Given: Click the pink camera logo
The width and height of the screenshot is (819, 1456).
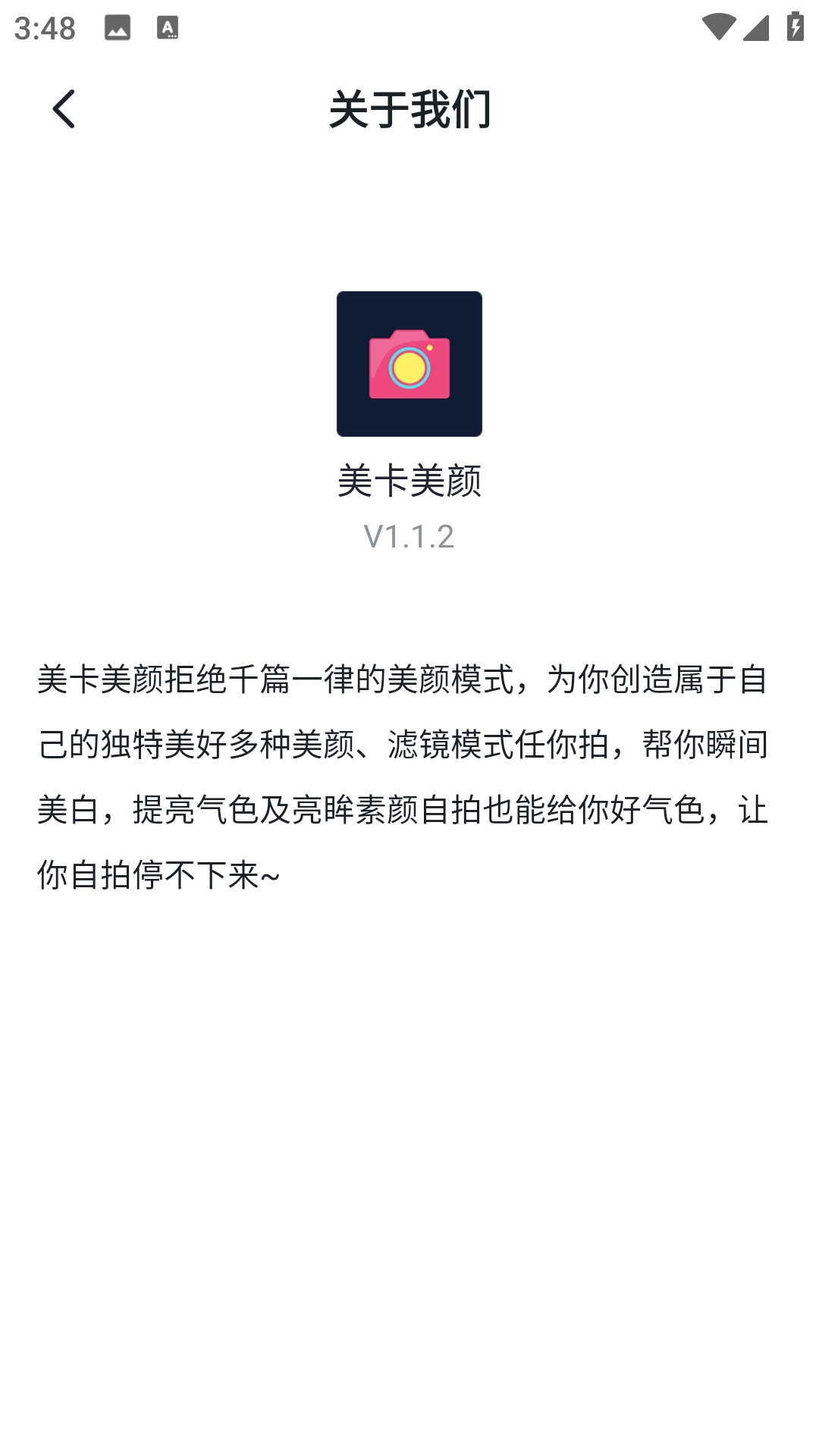Looking at the screenshot, I should click(409, 364).
